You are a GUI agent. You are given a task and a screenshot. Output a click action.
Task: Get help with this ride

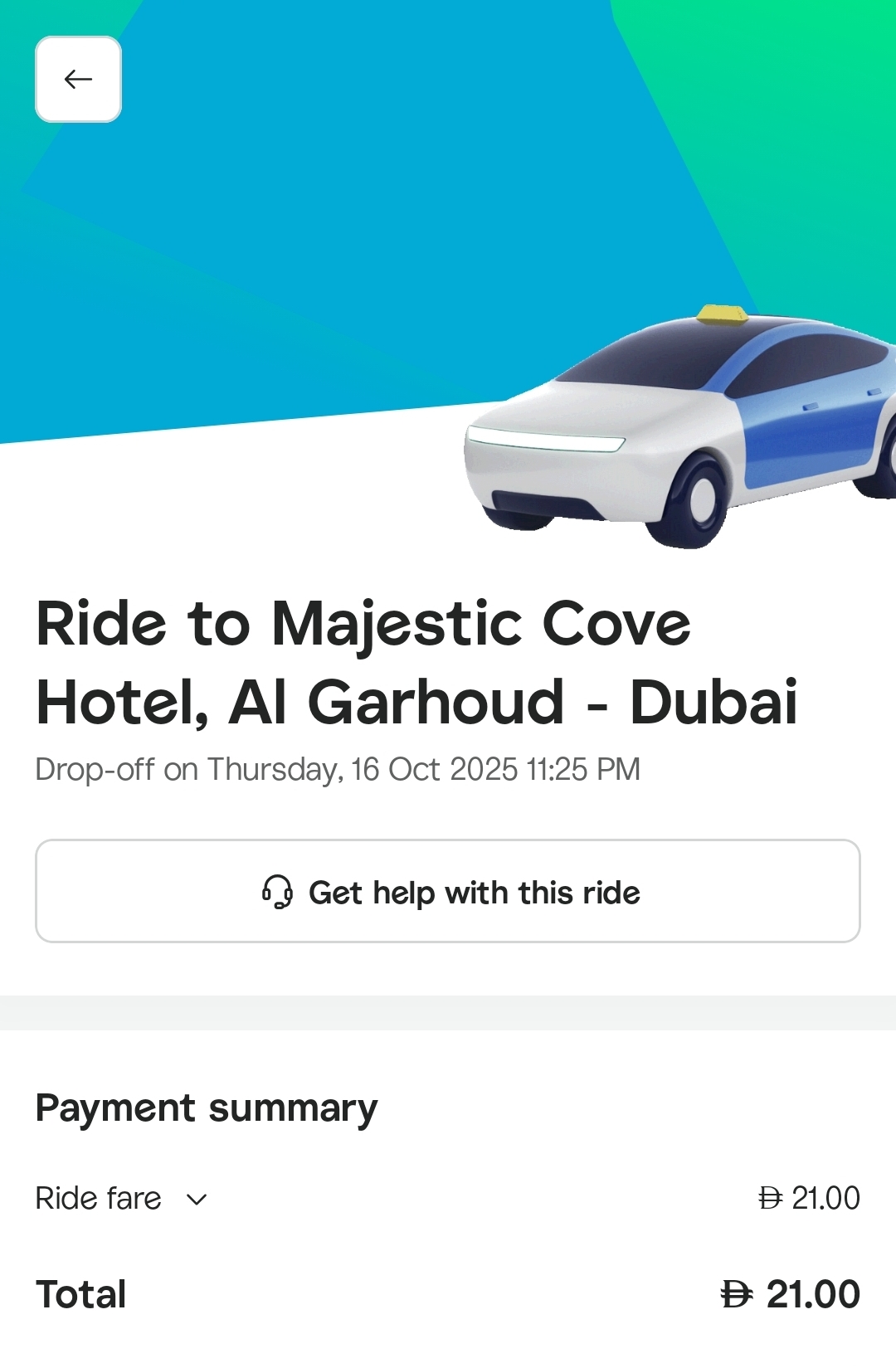point(448,892)
